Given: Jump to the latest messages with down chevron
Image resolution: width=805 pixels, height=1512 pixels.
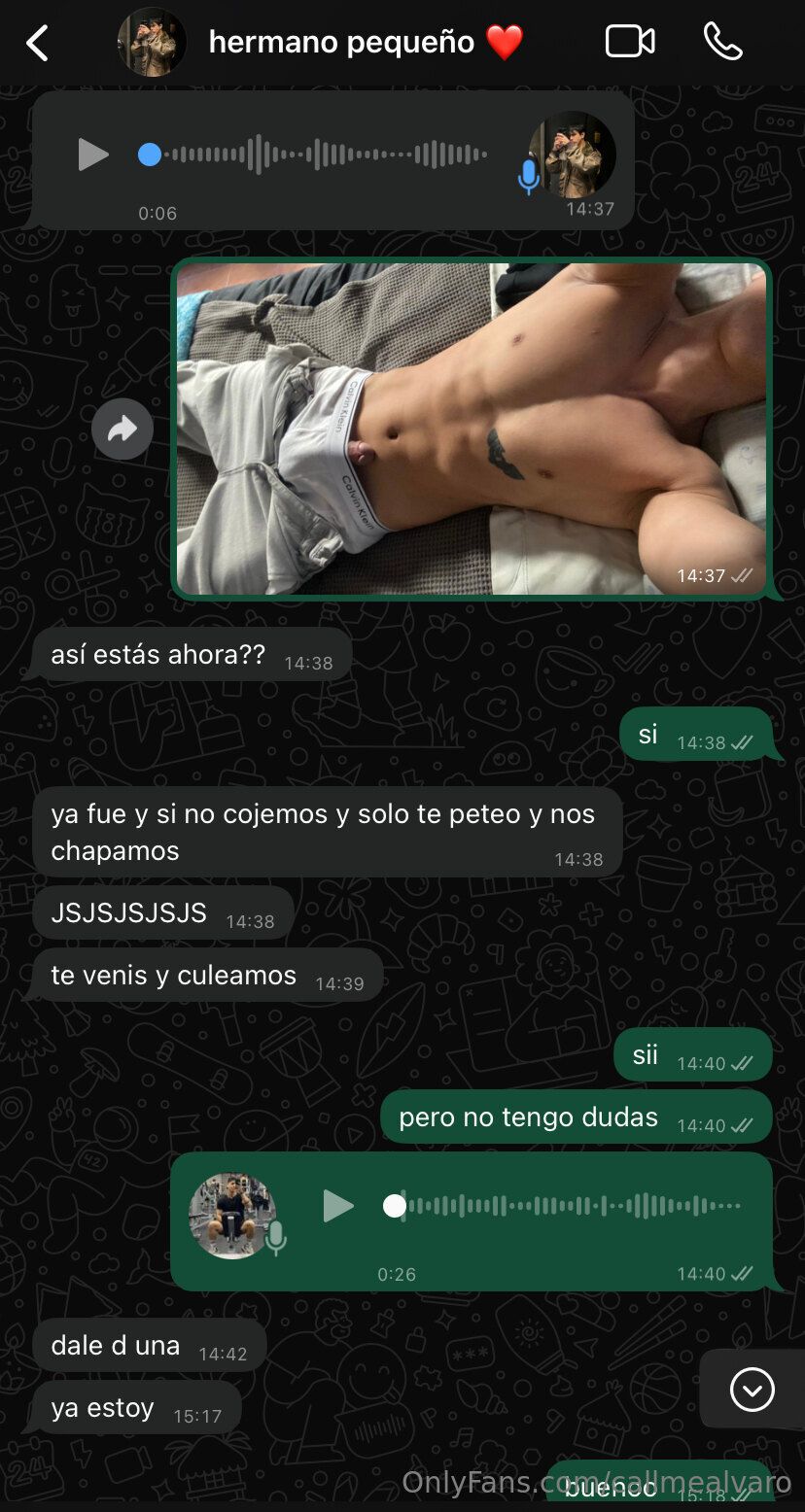Looking at the screenshot, I should (x=752, y=1390).
